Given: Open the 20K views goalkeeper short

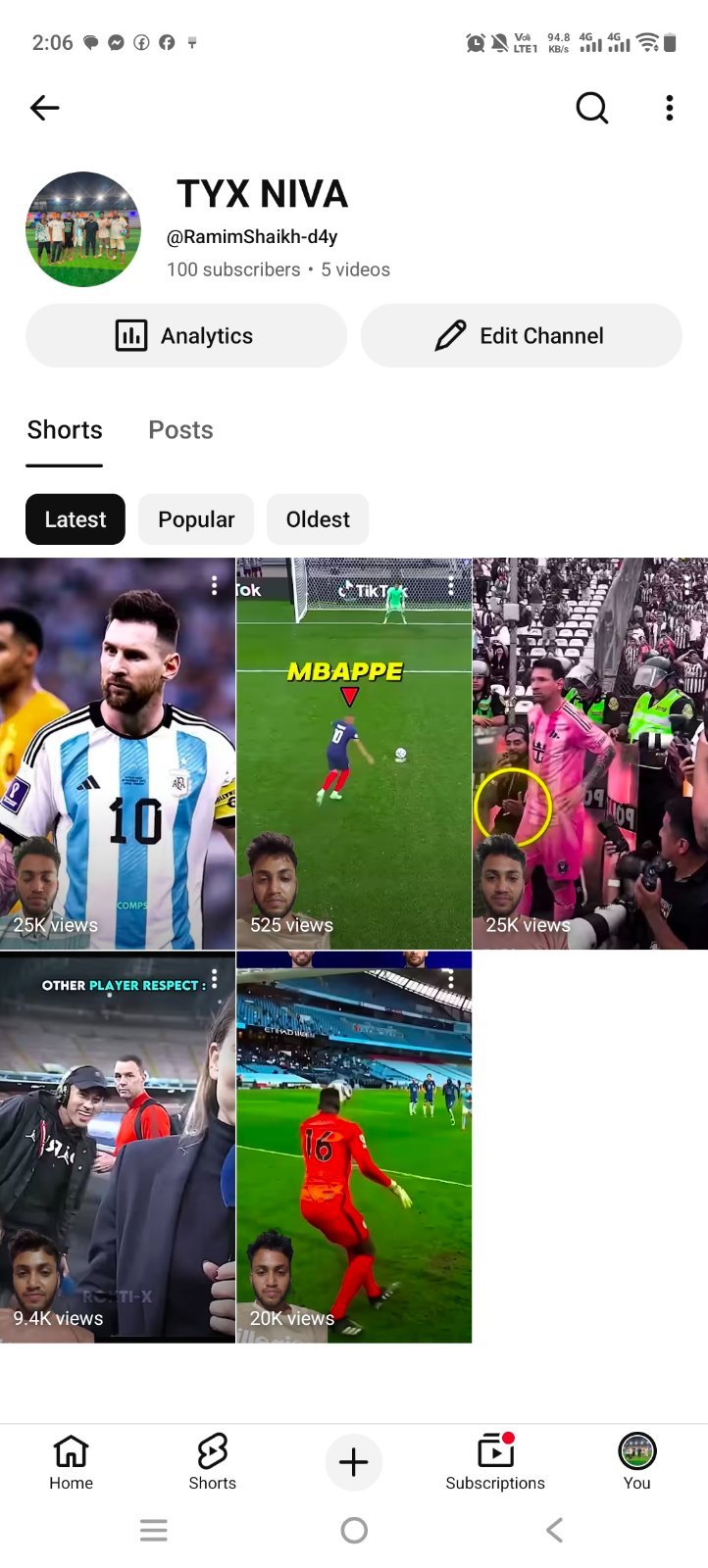Looking at the screenshot, I should [354, 1148].
